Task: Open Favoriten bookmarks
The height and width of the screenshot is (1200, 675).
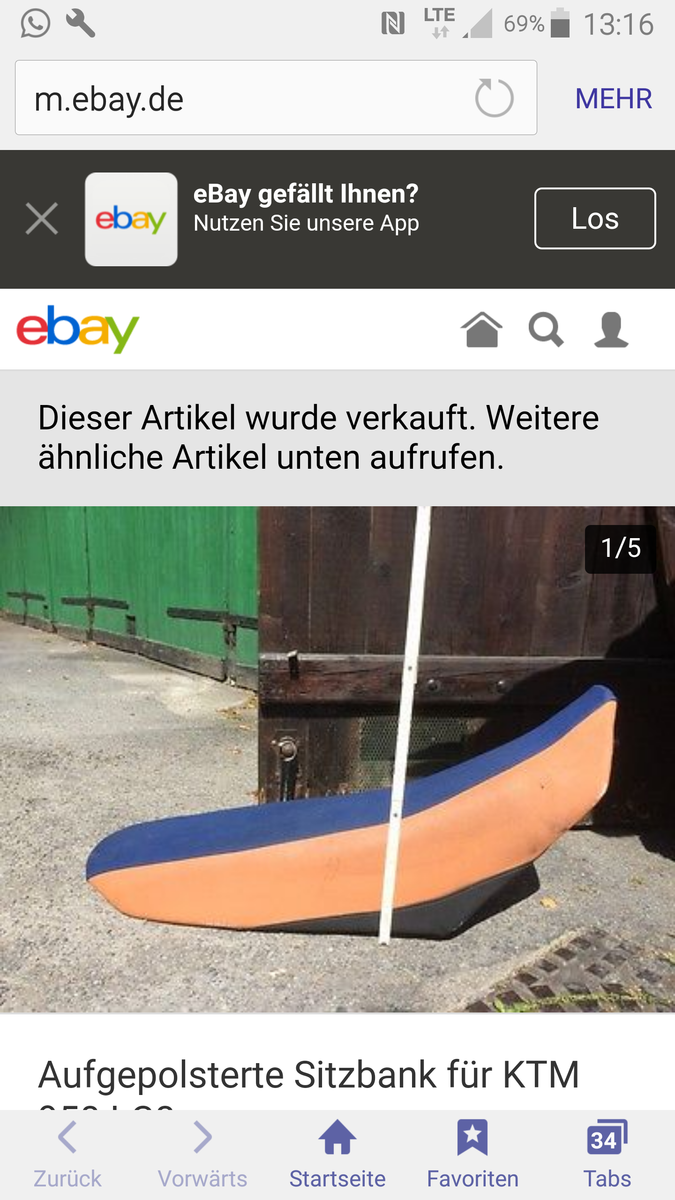Action: tap(472, 1153)
